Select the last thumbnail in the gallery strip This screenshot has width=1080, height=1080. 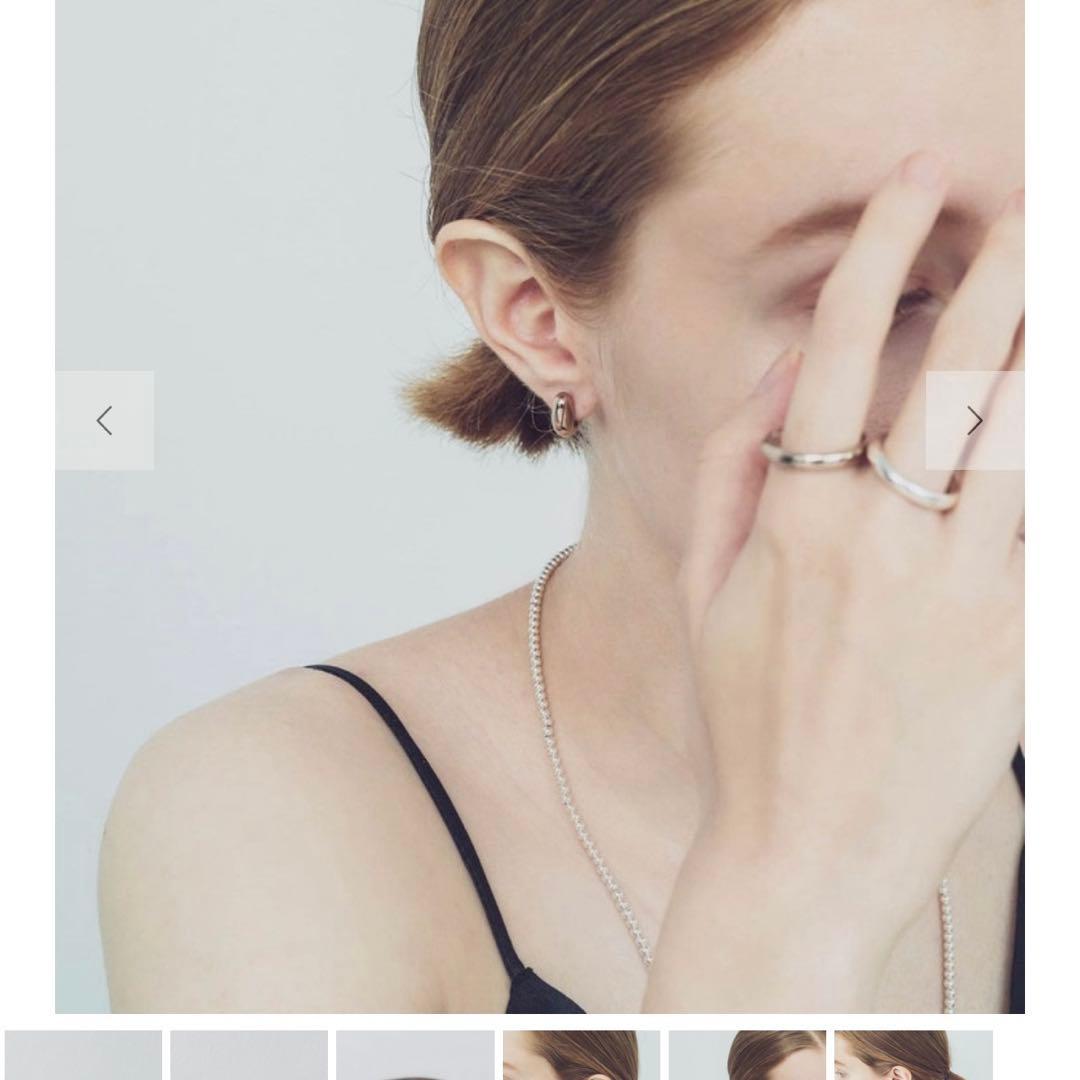coord(913,1054)
